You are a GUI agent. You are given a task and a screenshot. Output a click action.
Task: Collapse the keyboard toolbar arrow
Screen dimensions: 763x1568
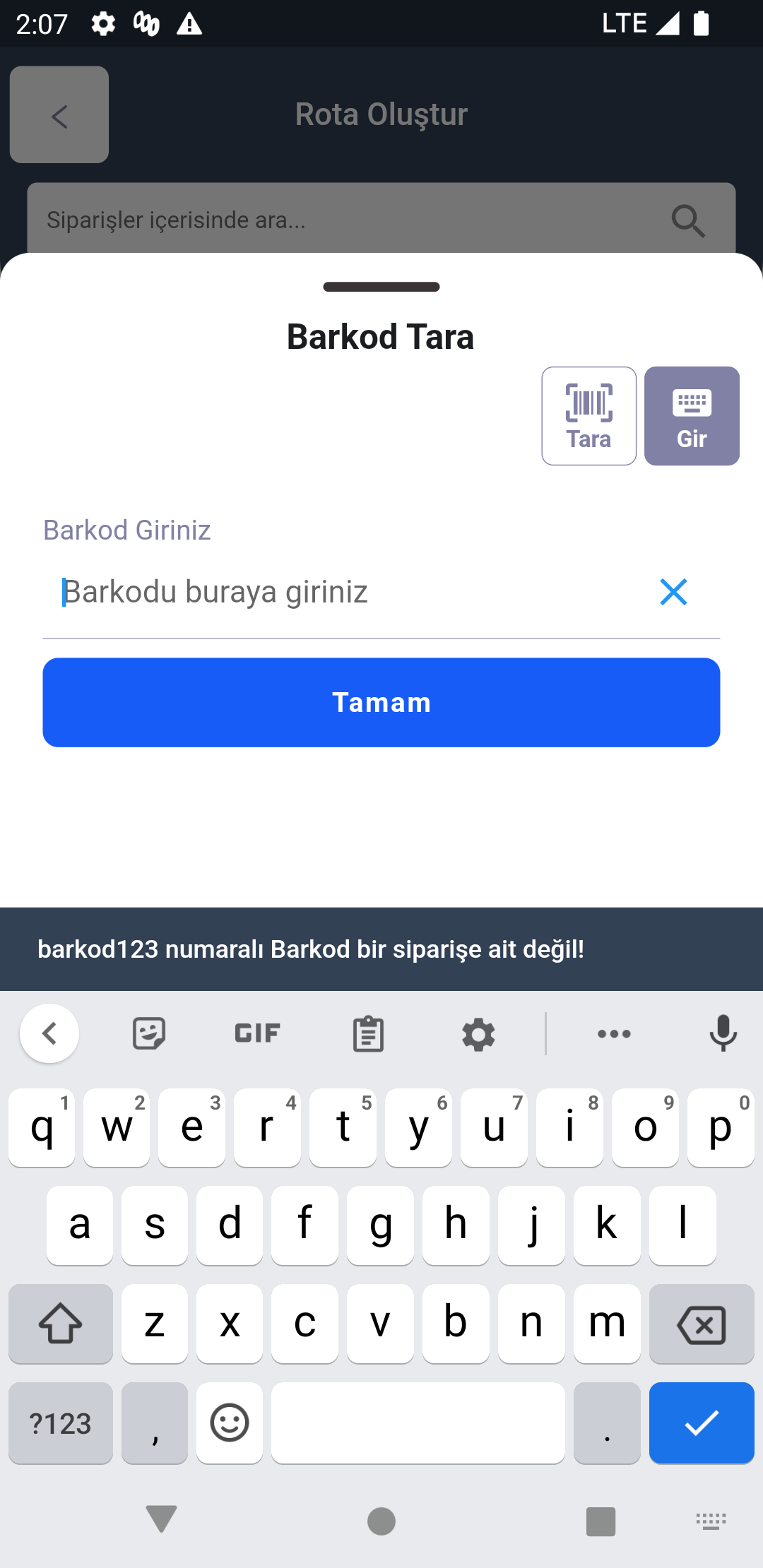[49, 1034]
